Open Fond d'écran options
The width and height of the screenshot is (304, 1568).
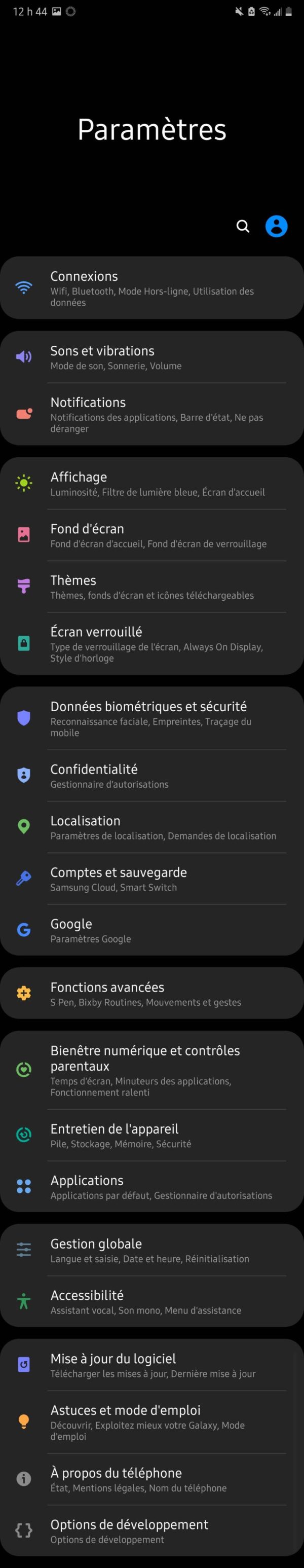(152, 535)
